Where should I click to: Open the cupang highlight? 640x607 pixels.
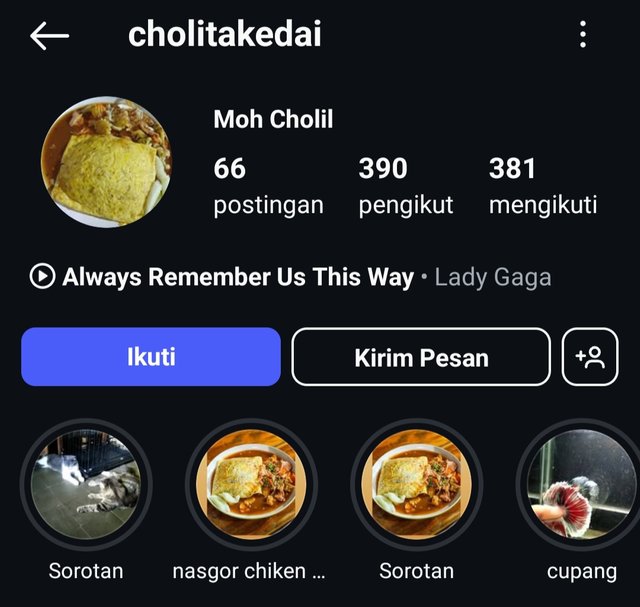pyautogui.click(x=580, y=485)
